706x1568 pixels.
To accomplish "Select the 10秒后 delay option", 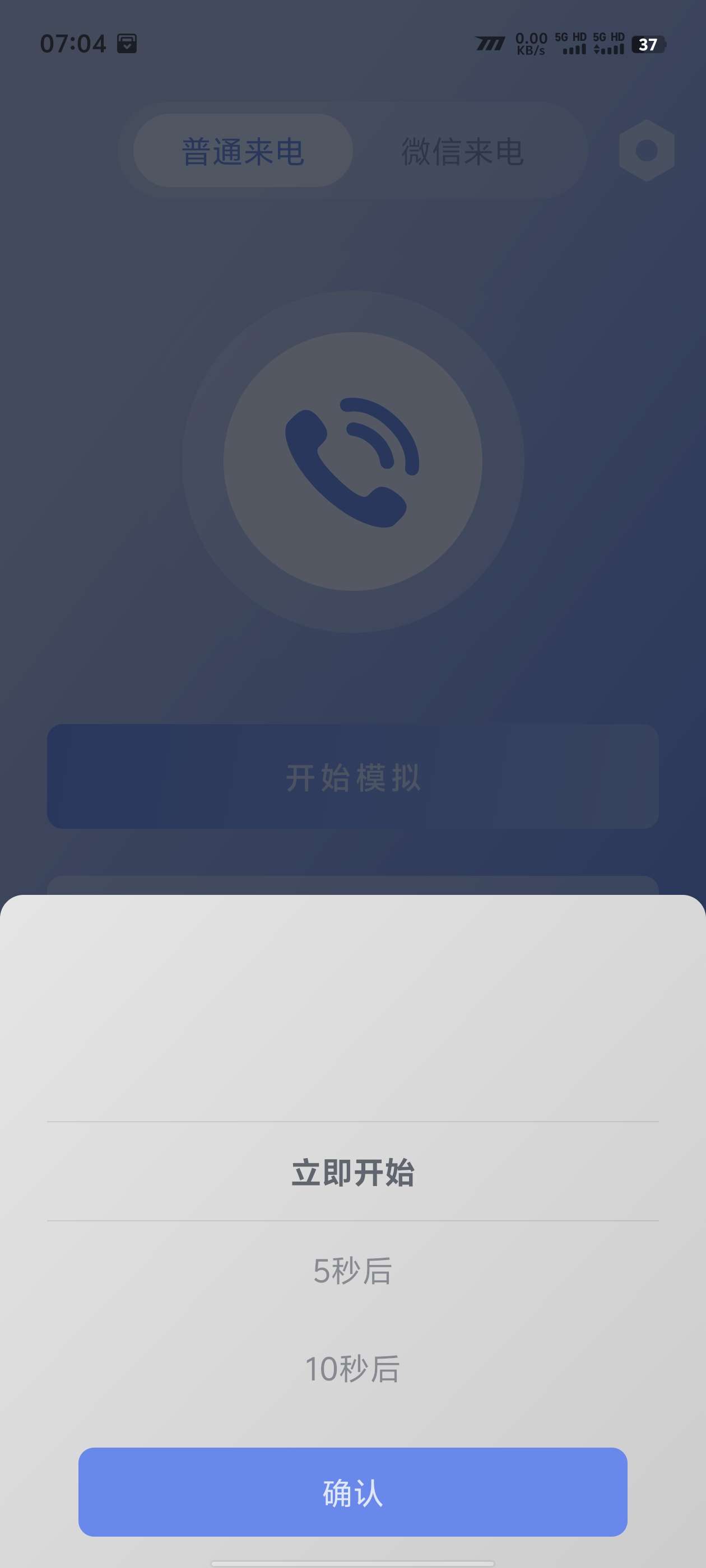I will pos(352,1368).
